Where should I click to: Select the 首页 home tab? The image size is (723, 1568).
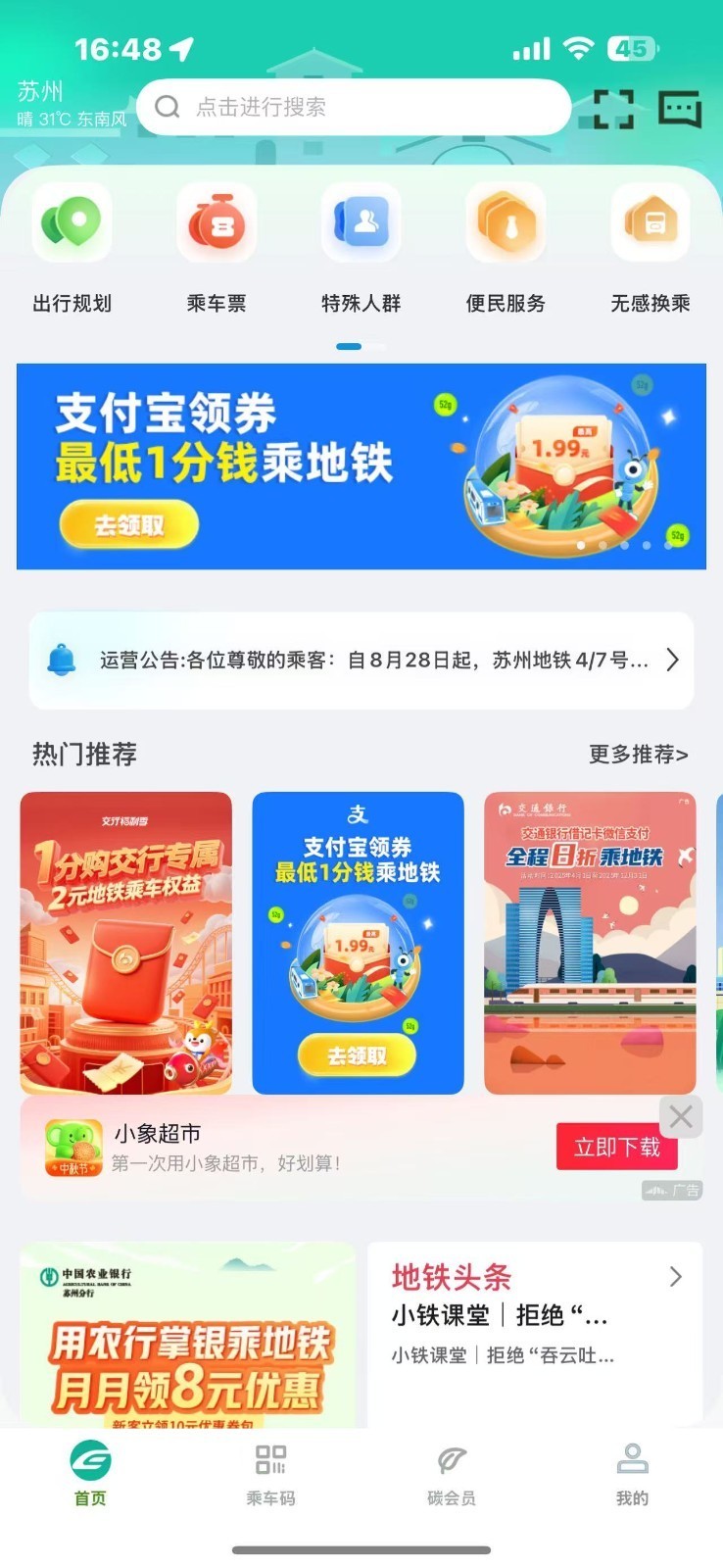point(90,1470)
